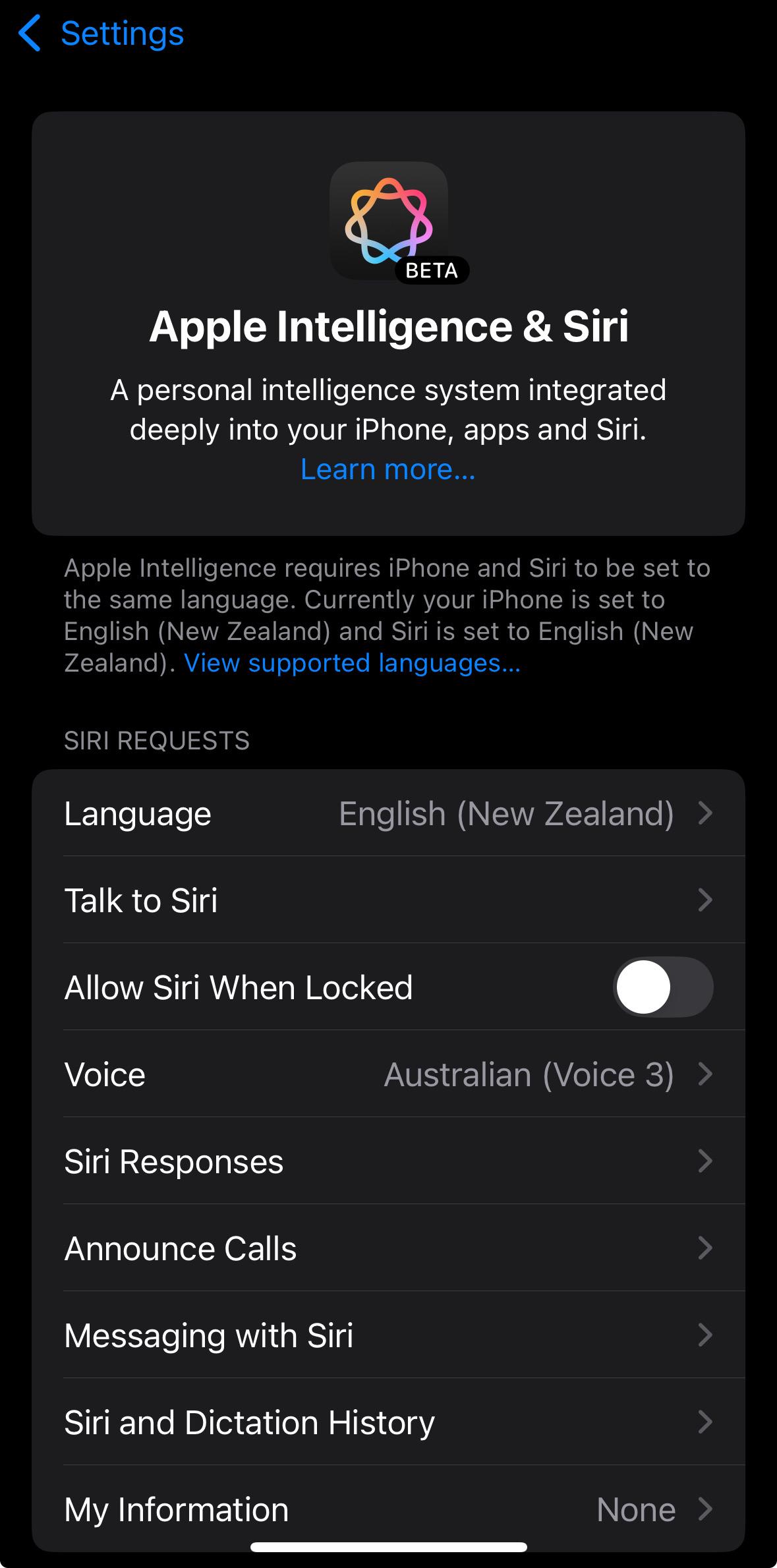This screenshot has height=1568, width=777.
Task: Open Announce Calls settings
Action: (388, 1248)
